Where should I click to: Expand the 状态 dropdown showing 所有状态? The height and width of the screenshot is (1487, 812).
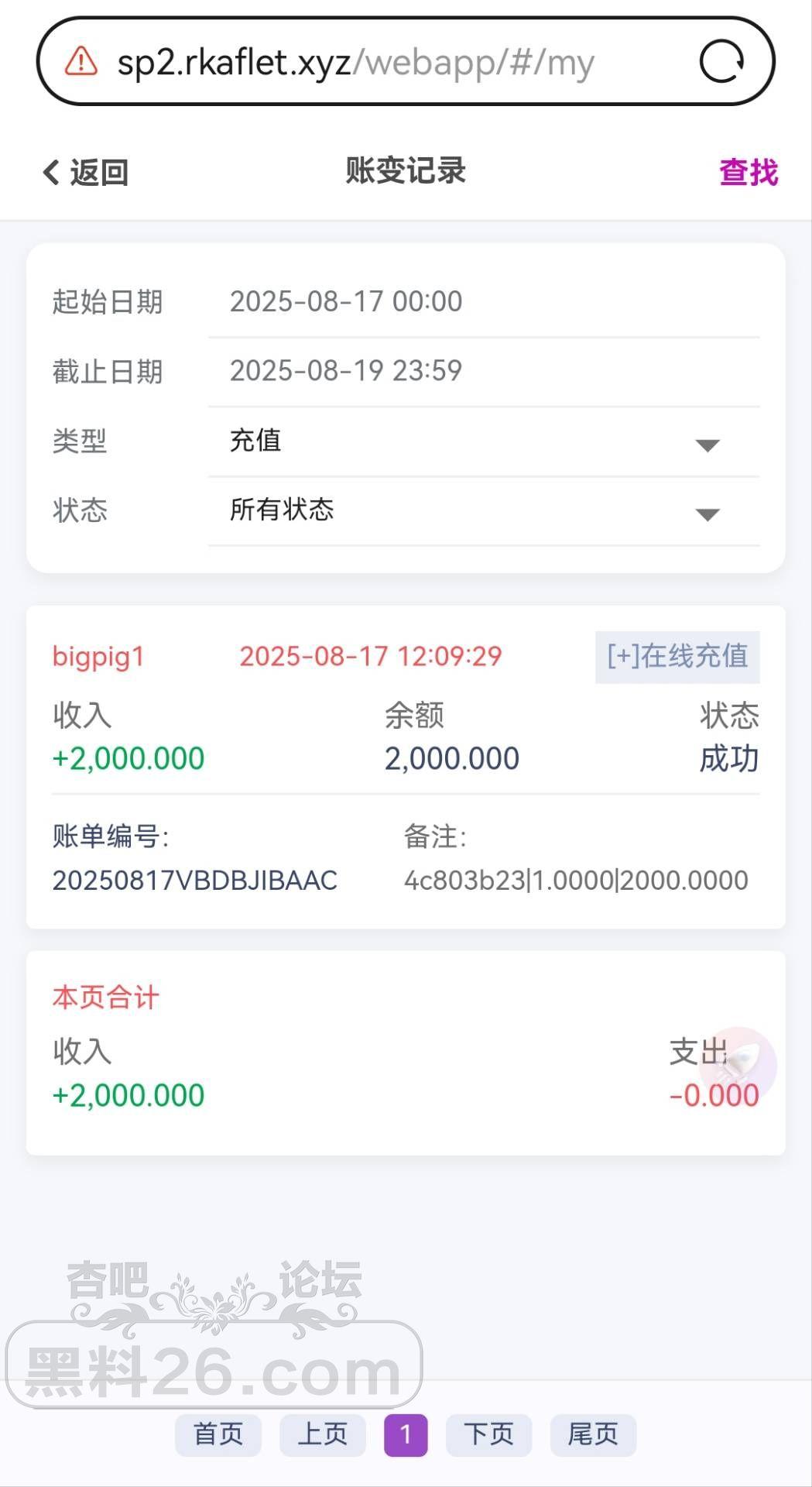(483, 510)
